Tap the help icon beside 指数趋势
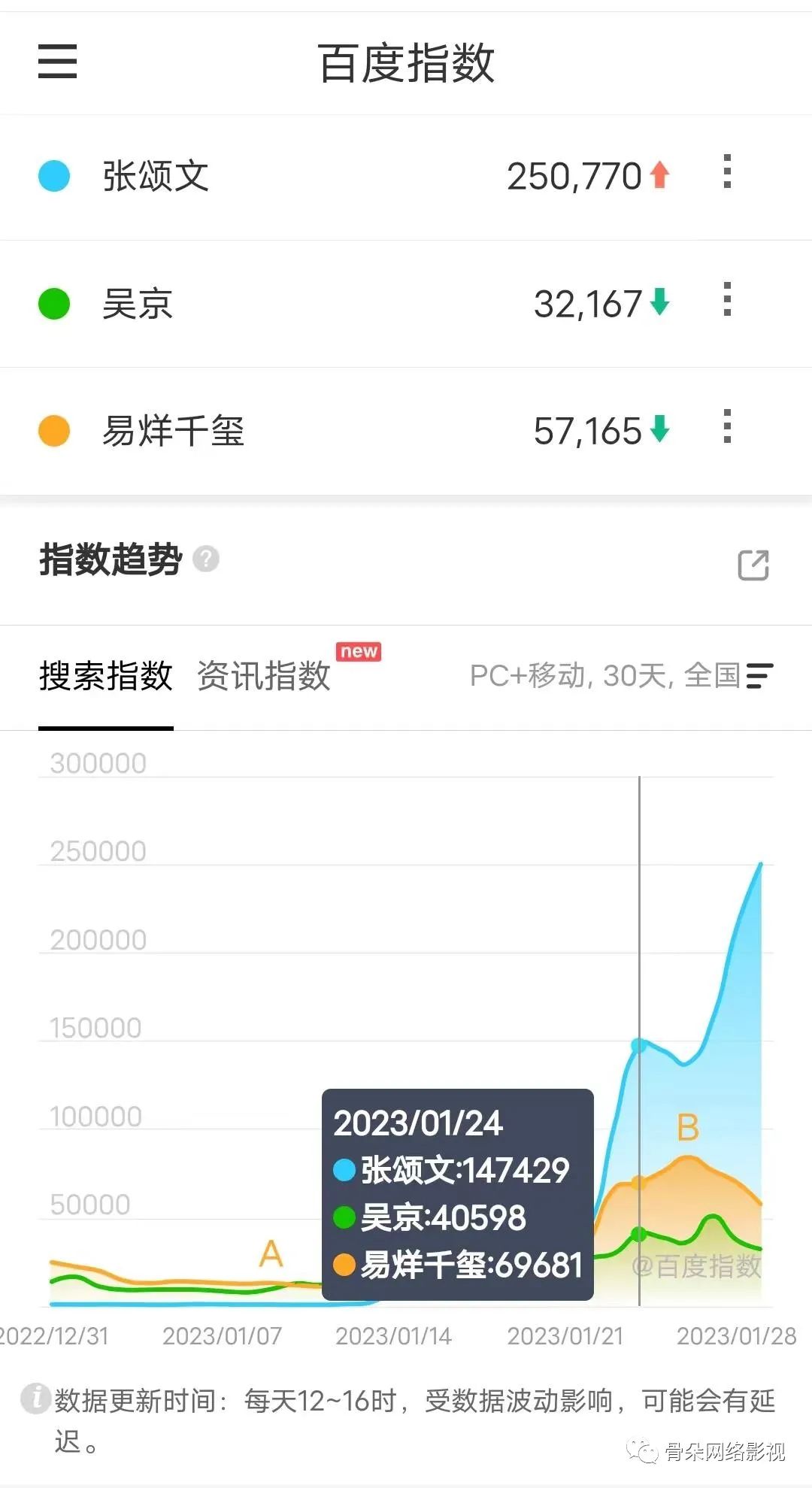The height and width of the screenshot is (1488, 812). pyautogui.click(x=206, y=559)
